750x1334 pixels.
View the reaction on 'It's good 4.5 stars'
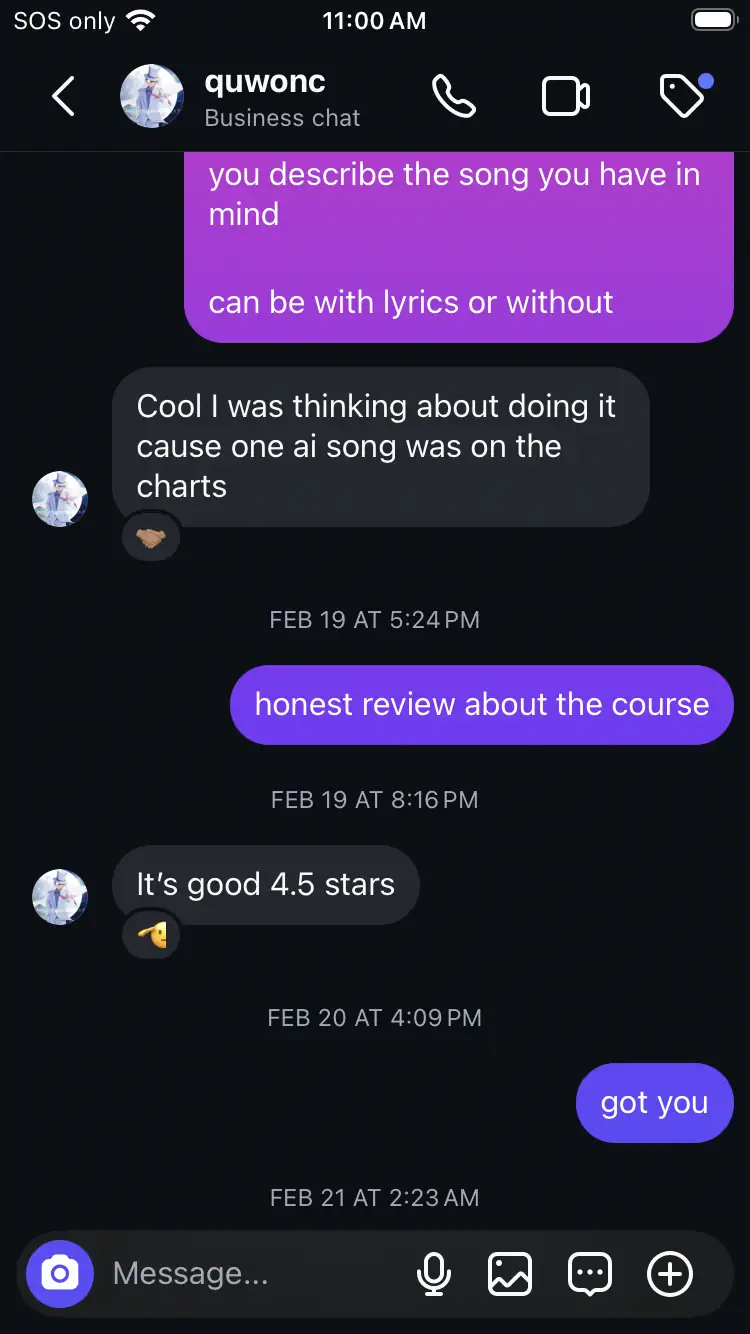pos(151,936)
